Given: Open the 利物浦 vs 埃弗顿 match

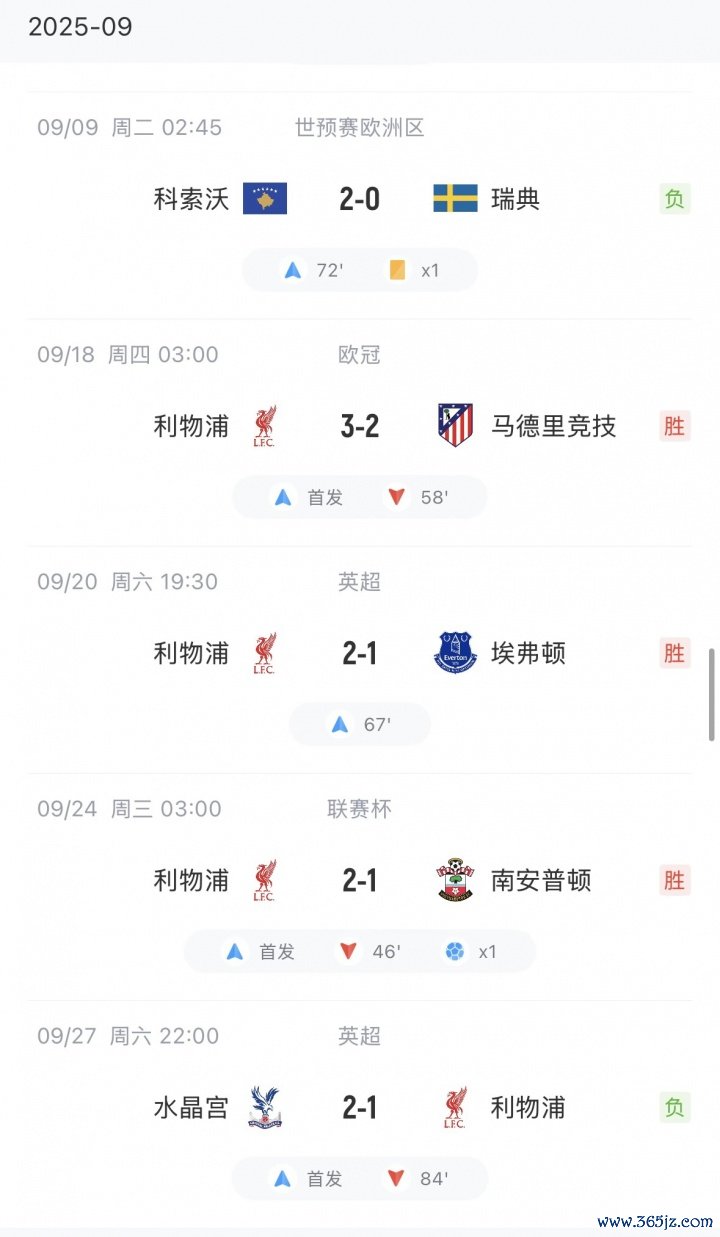Looking at the screenshot, I should (x=359, y=653).
